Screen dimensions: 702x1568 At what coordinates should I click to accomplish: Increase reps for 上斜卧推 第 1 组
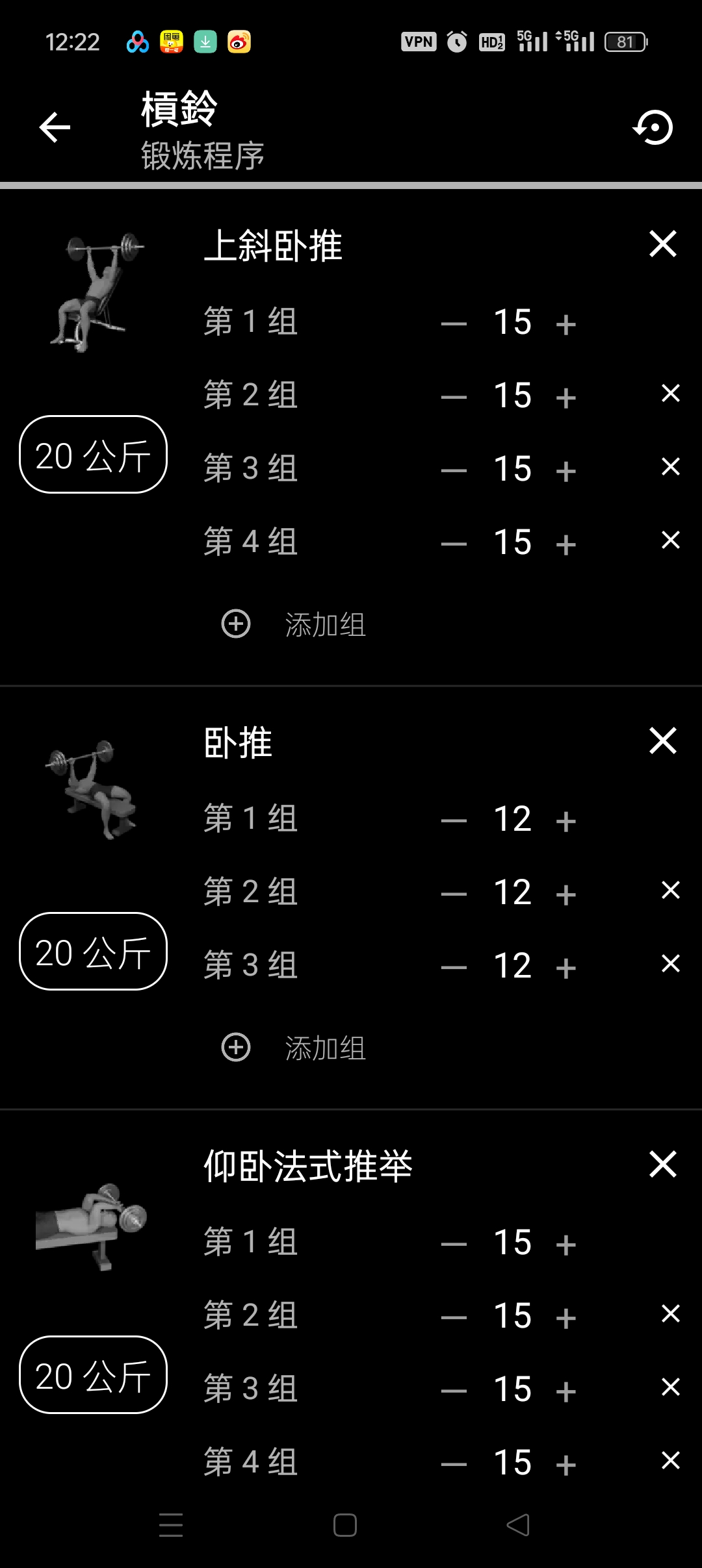coord(567,322)
